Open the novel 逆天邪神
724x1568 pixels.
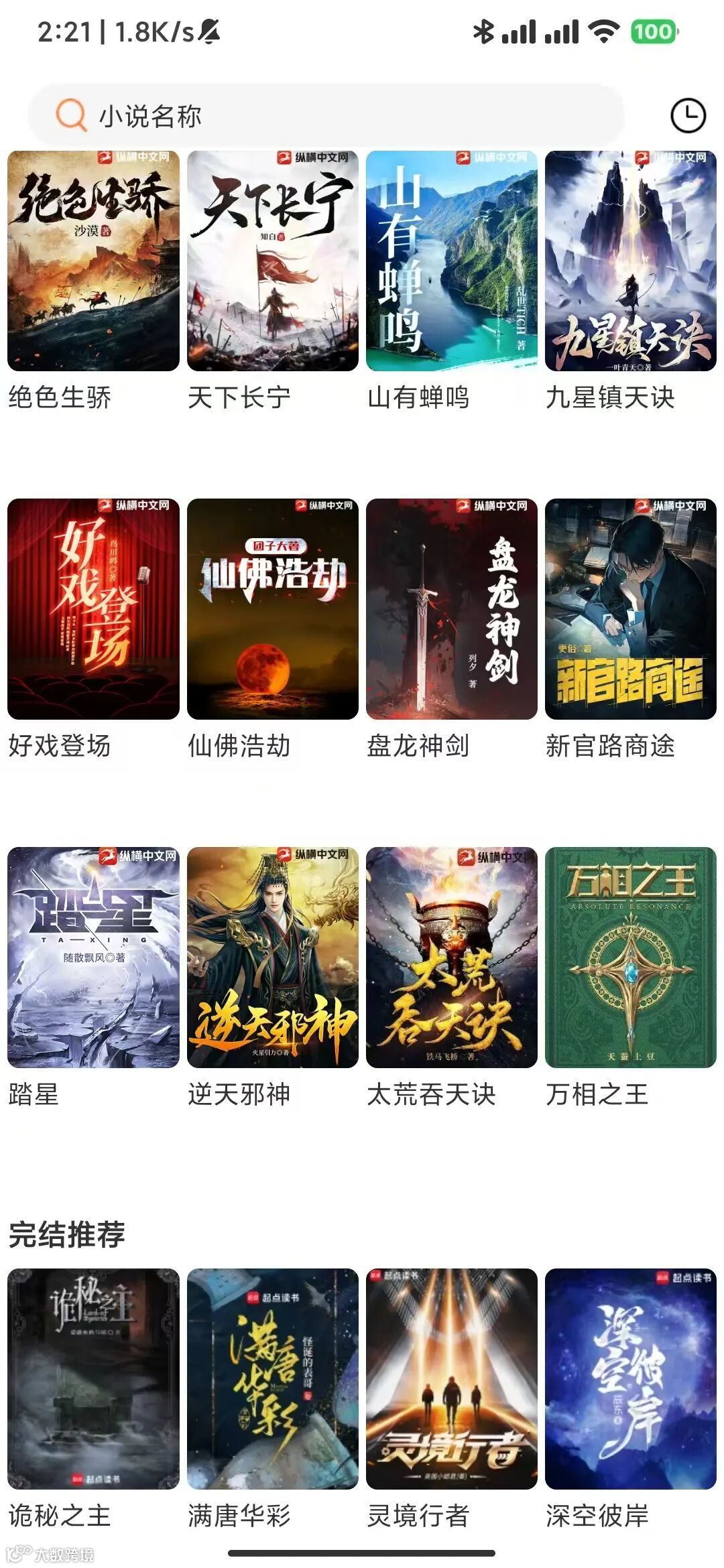[272, 958]
